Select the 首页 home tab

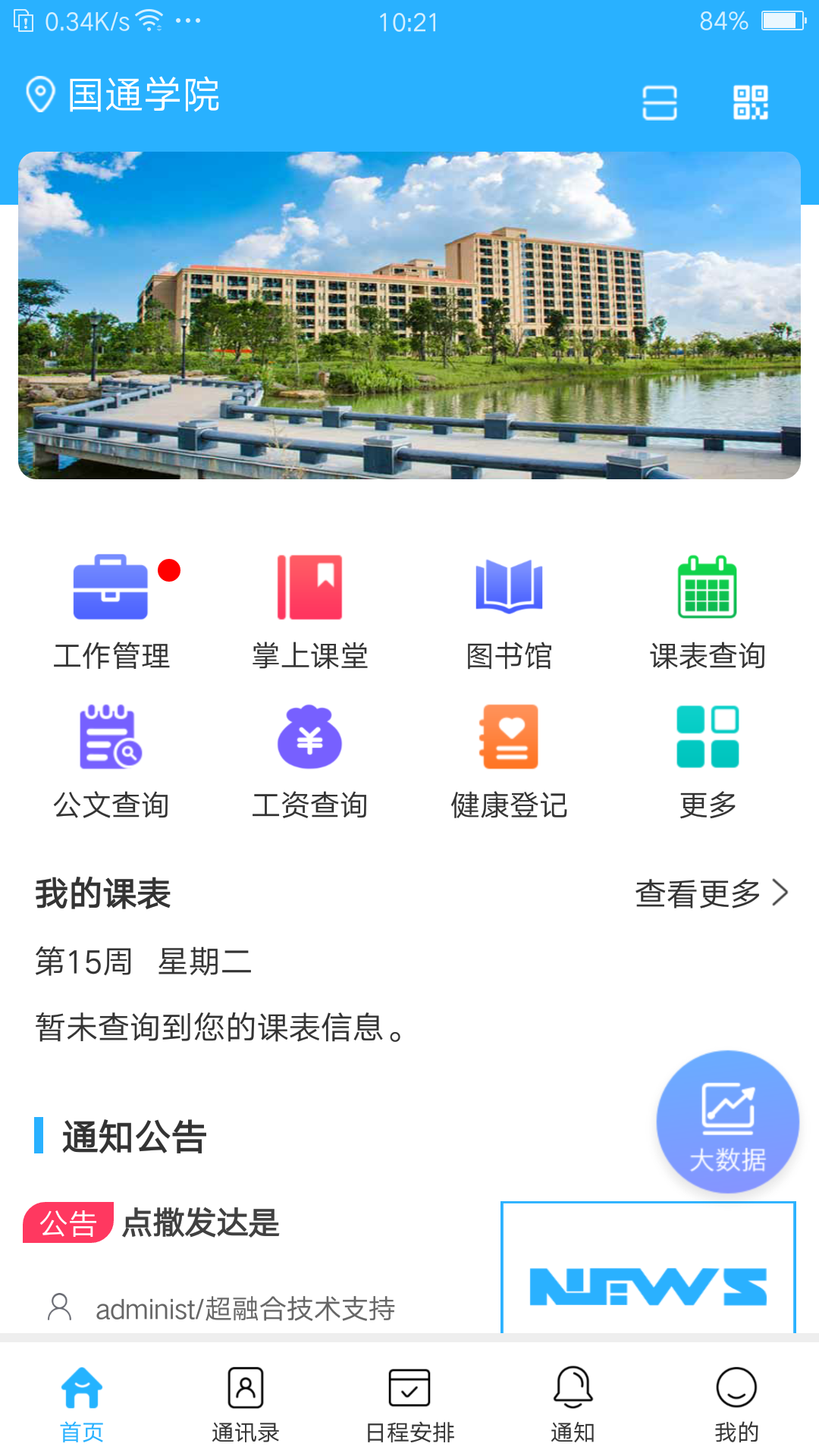[x=82, y=1404]
